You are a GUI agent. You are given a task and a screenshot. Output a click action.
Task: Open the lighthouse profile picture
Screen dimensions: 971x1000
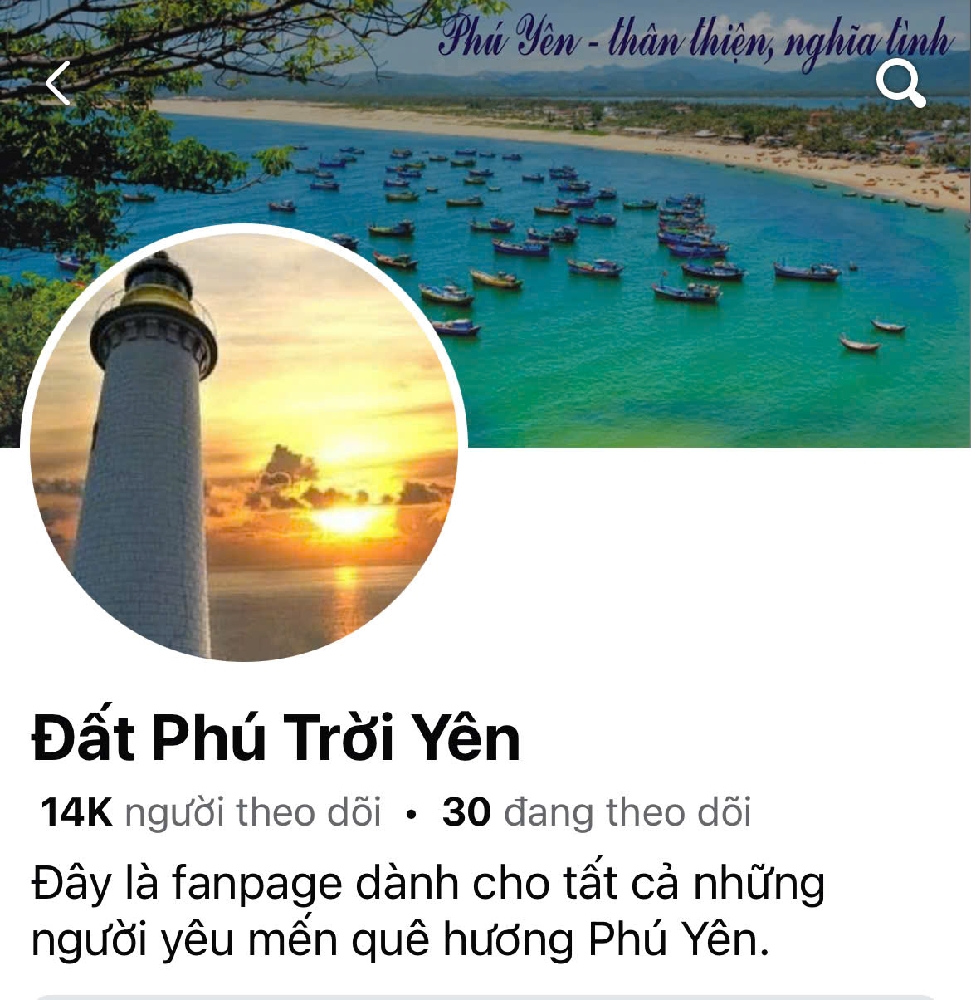[244, 447]
